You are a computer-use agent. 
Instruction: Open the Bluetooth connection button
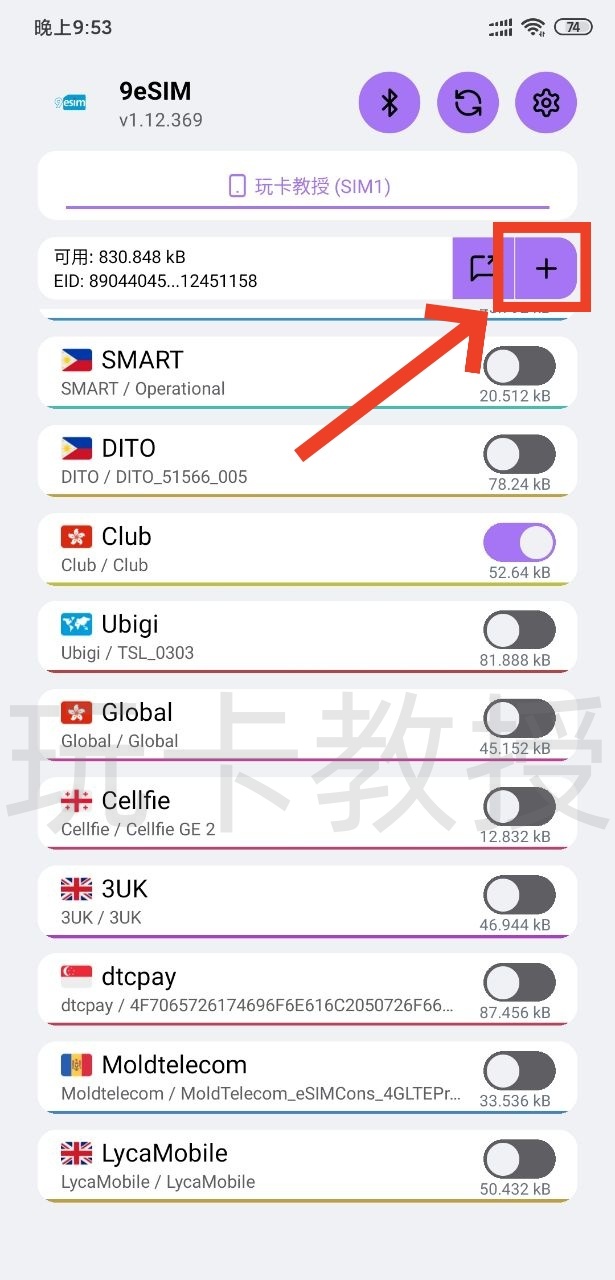tap(390, 102)
